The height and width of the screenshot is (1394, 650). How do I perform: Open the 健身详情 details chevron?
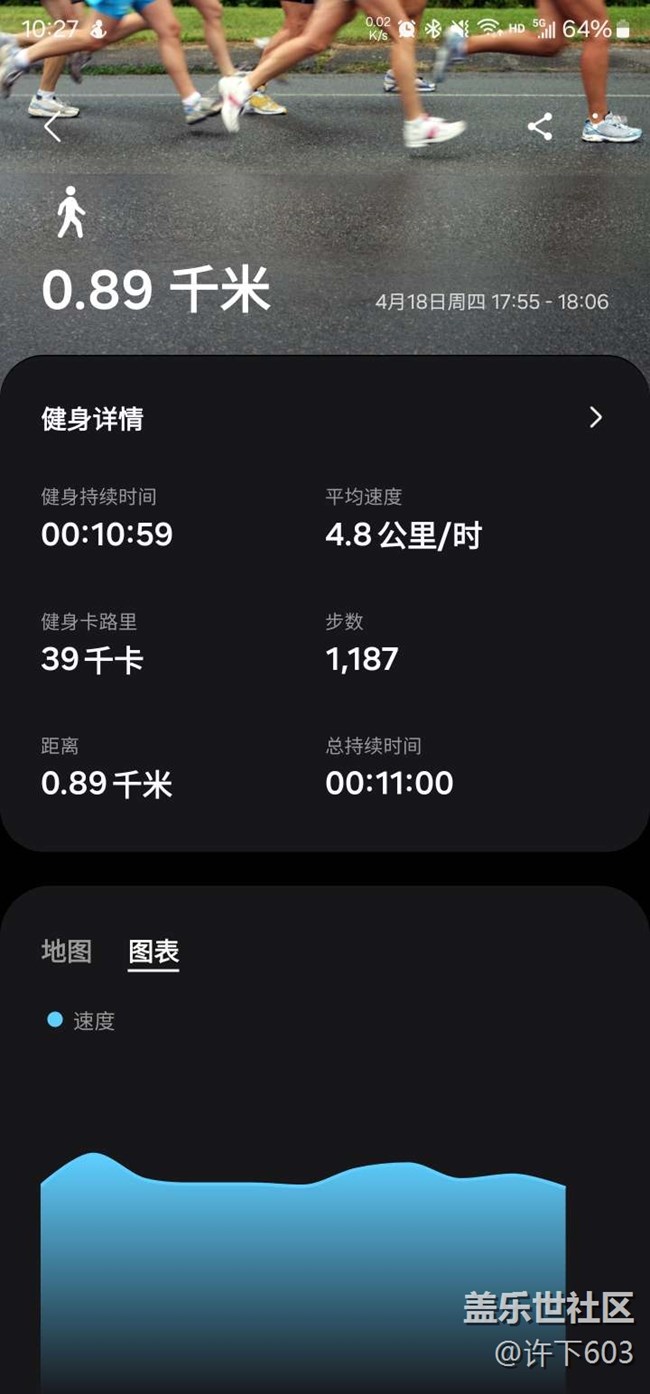click(x=596, y=417)
